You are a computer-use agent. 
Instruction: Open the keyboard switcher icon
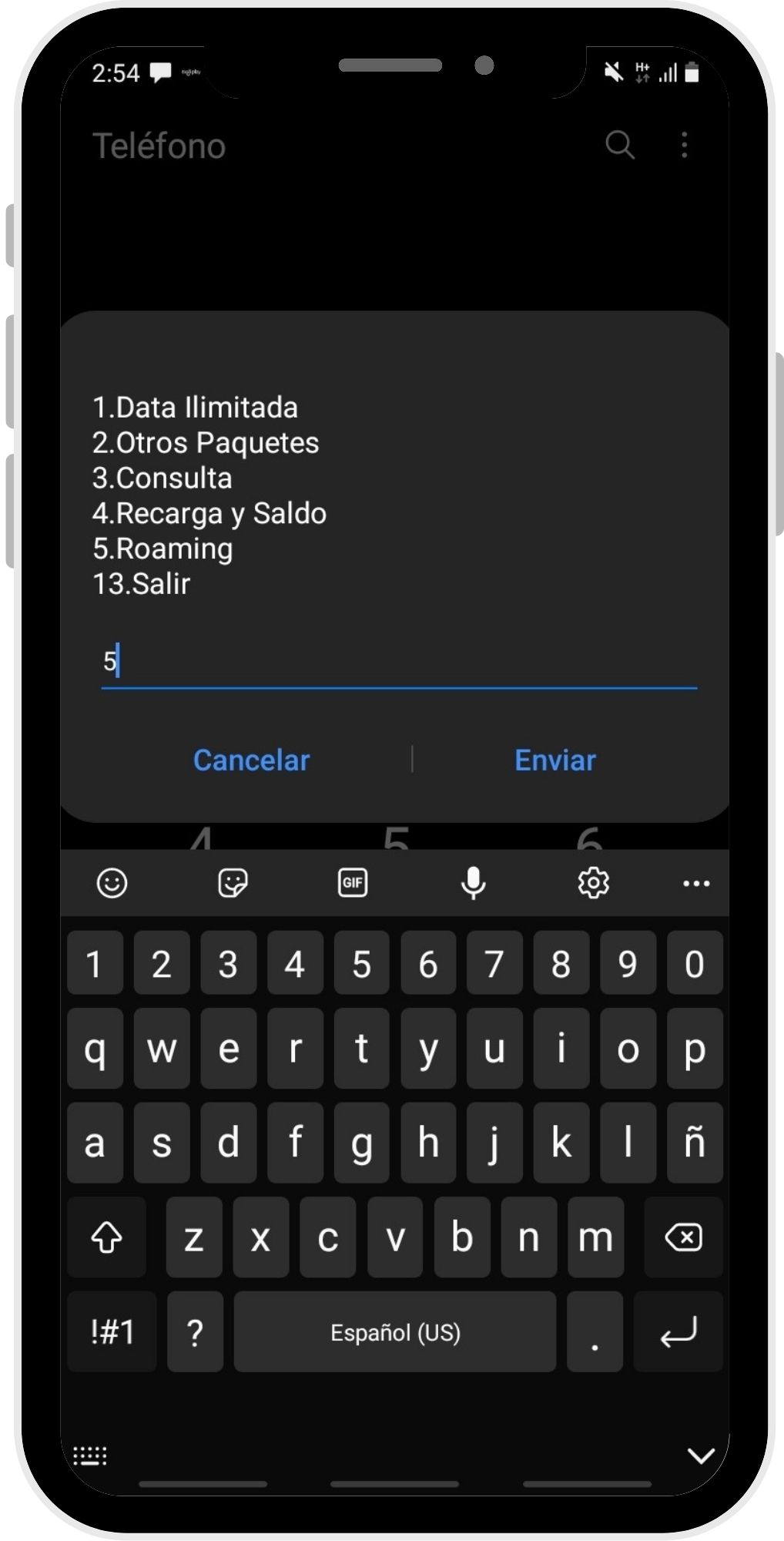coord(90,1455)
